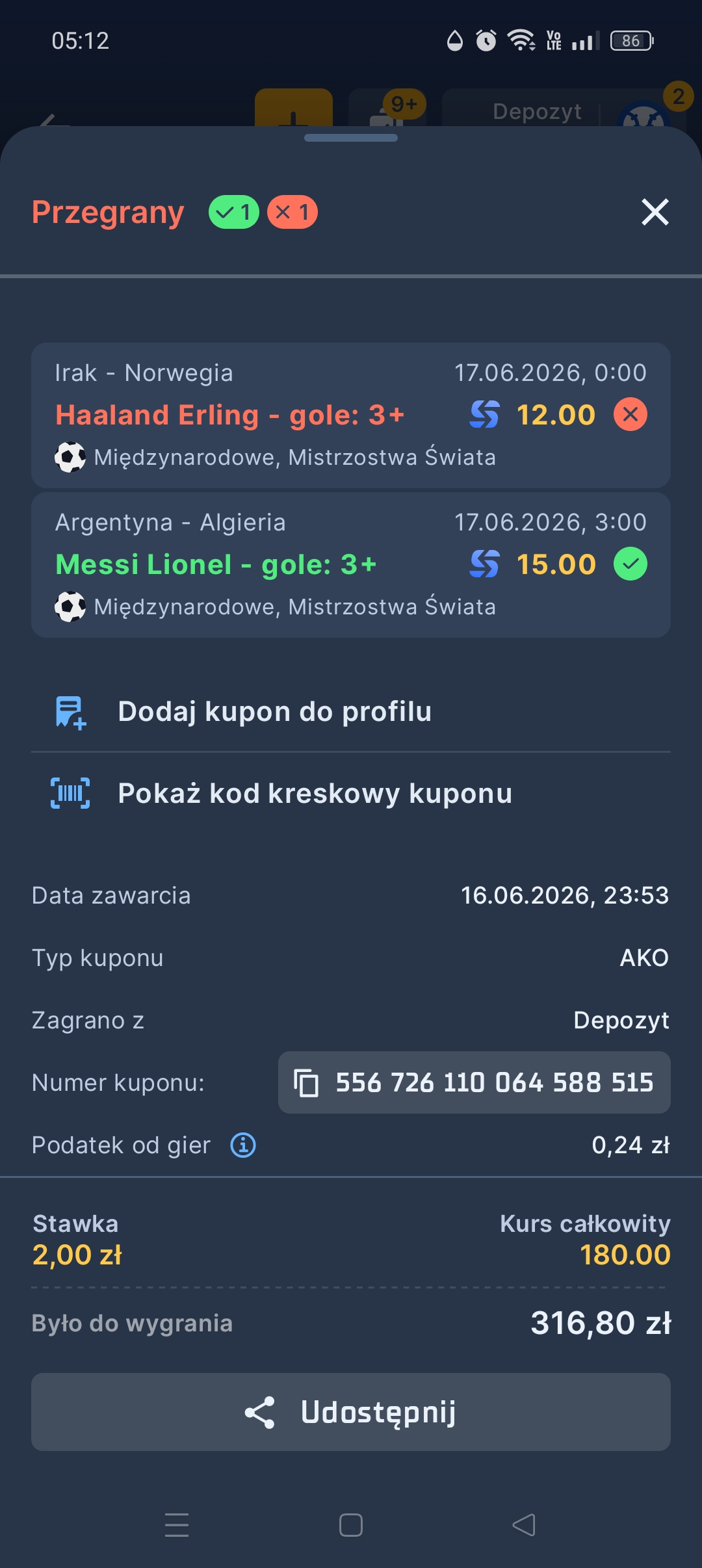The width and height of the screenshot is (702, 1568).
Task: Share the coupon with Udostępnij
Action: click(351, 1412)
